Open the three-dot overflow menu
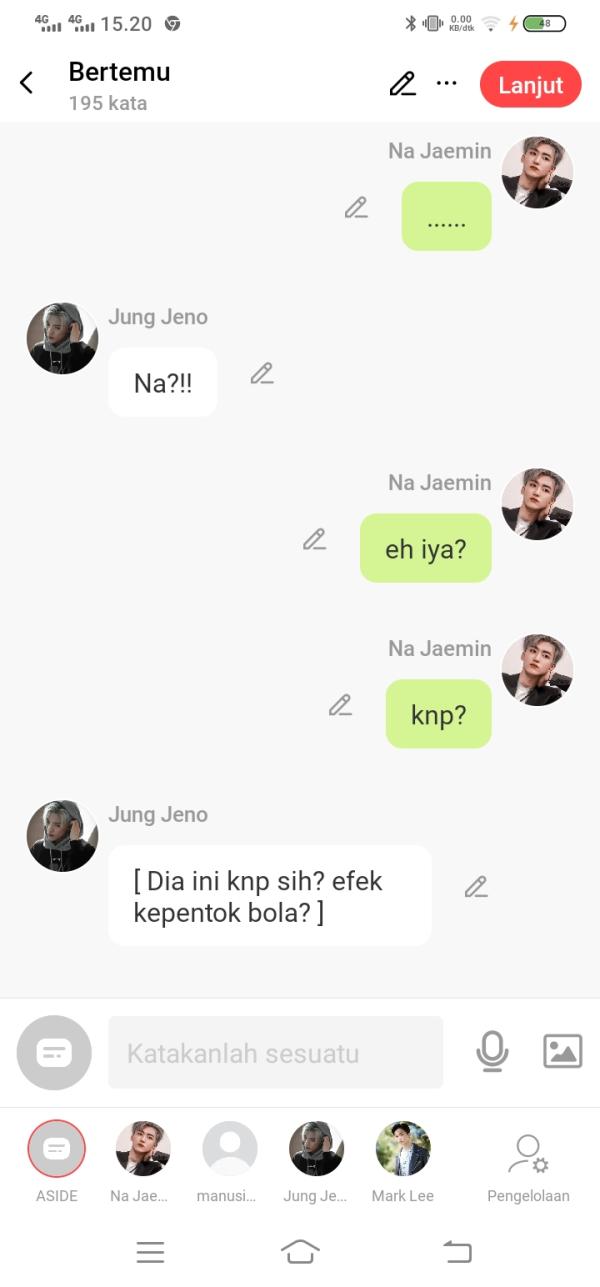The width and height of the screenshot is (600, 1287). click(x=447, y=84)
